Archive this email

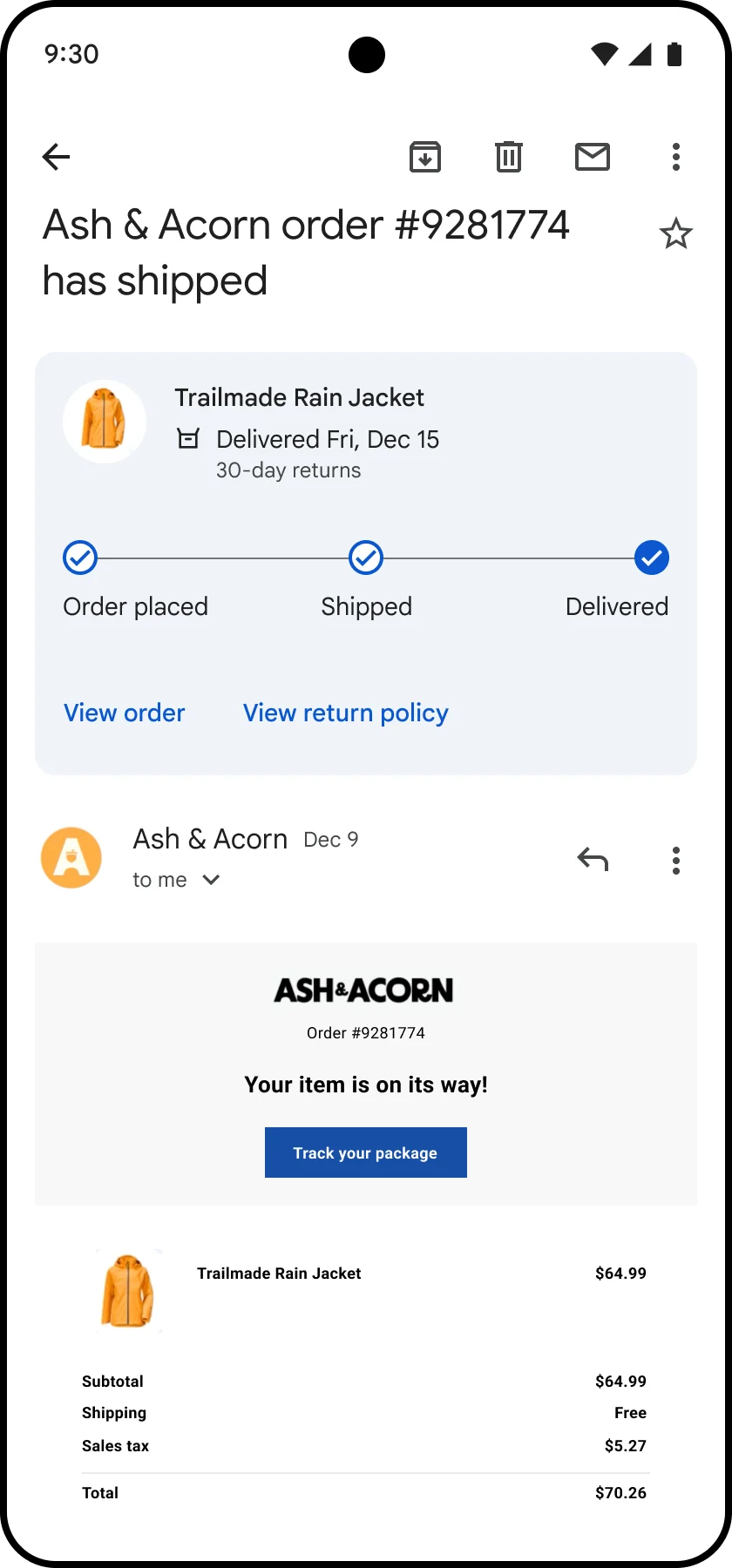[x=425, y=157]
